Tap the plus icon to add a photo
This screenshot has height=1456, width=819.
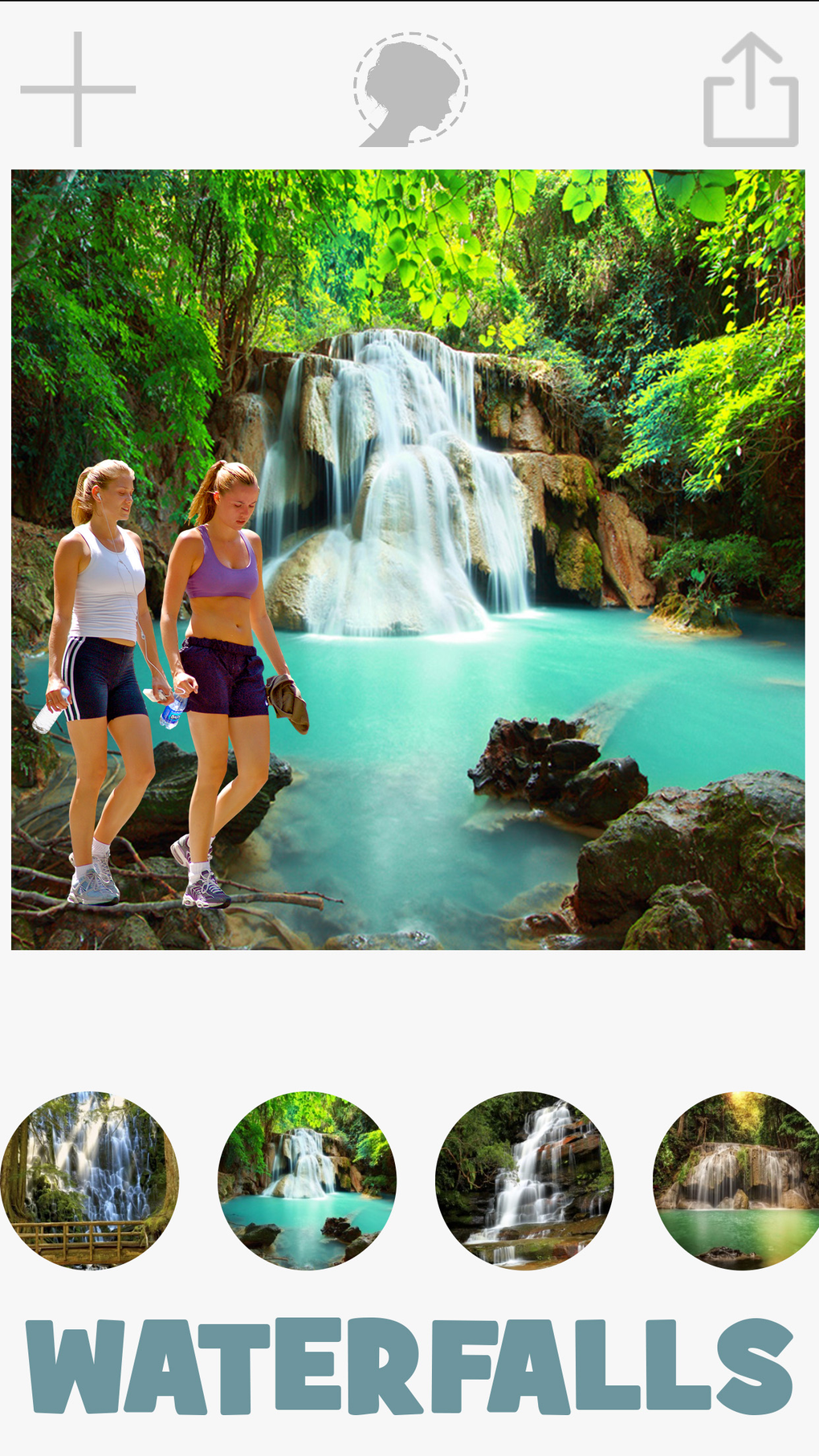click(x=76, y=88)
